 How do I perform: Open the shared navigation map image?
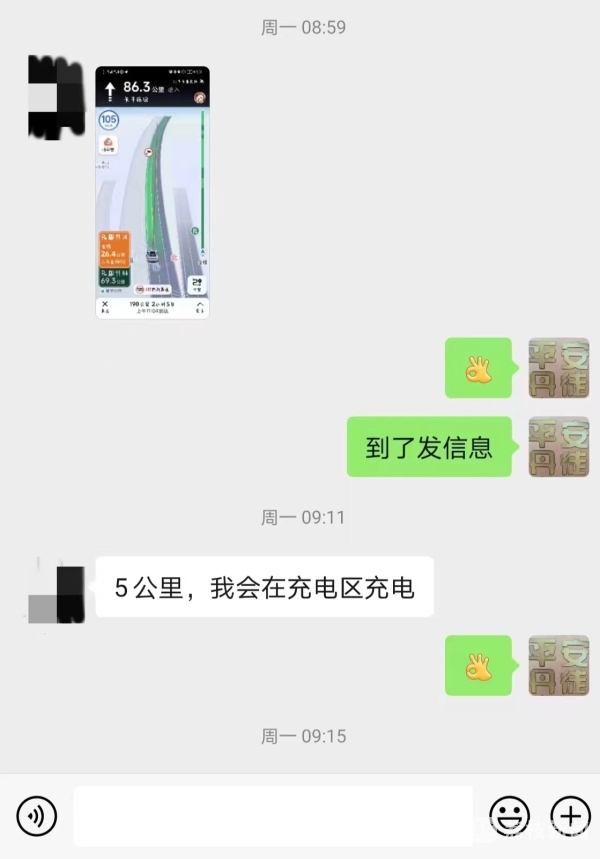tap(152, 192)
